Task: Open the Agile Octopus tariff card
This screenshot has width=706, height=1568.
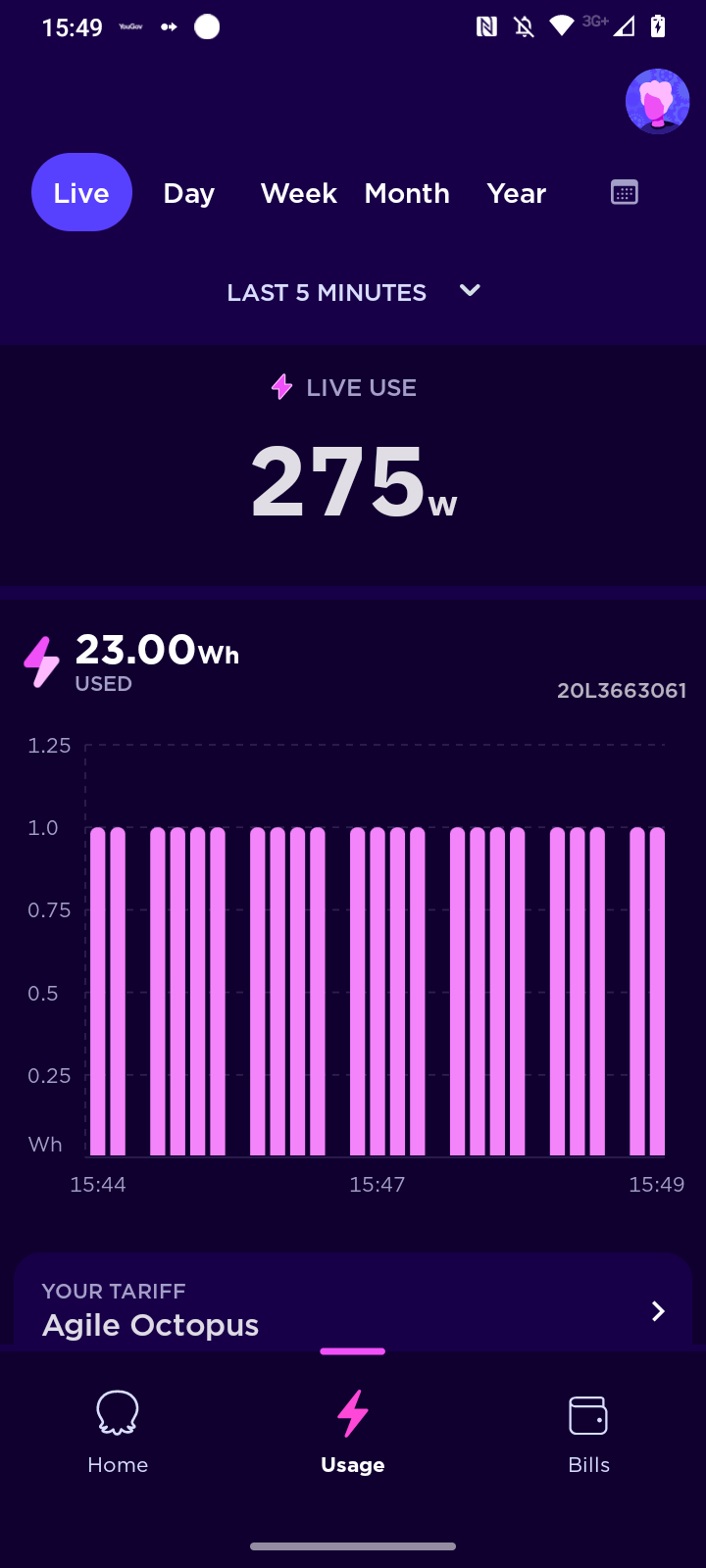Action: [x=353, y=1308]
